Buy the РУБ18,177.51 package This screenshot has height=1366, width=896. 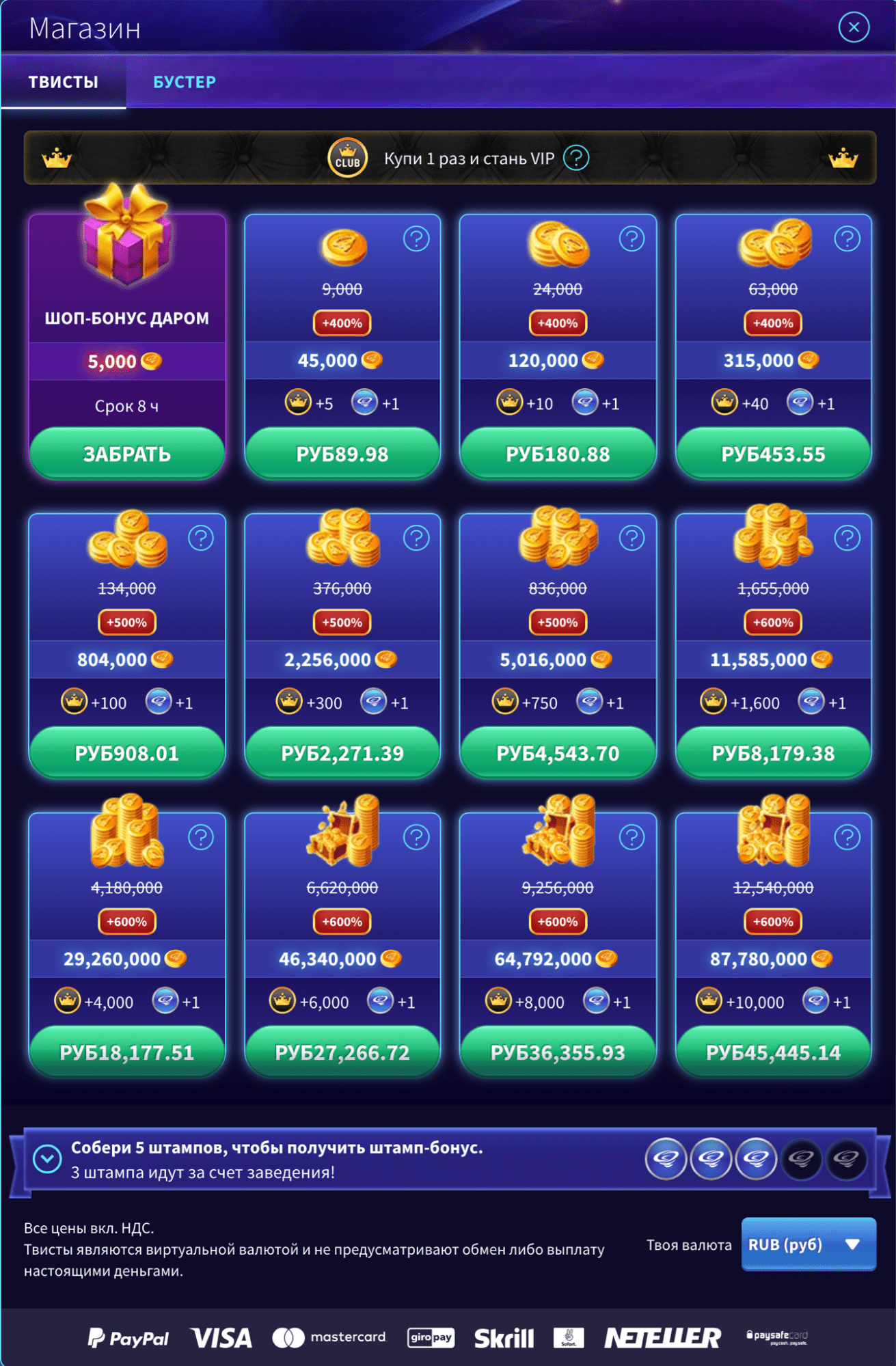[x=127, y=1052]
